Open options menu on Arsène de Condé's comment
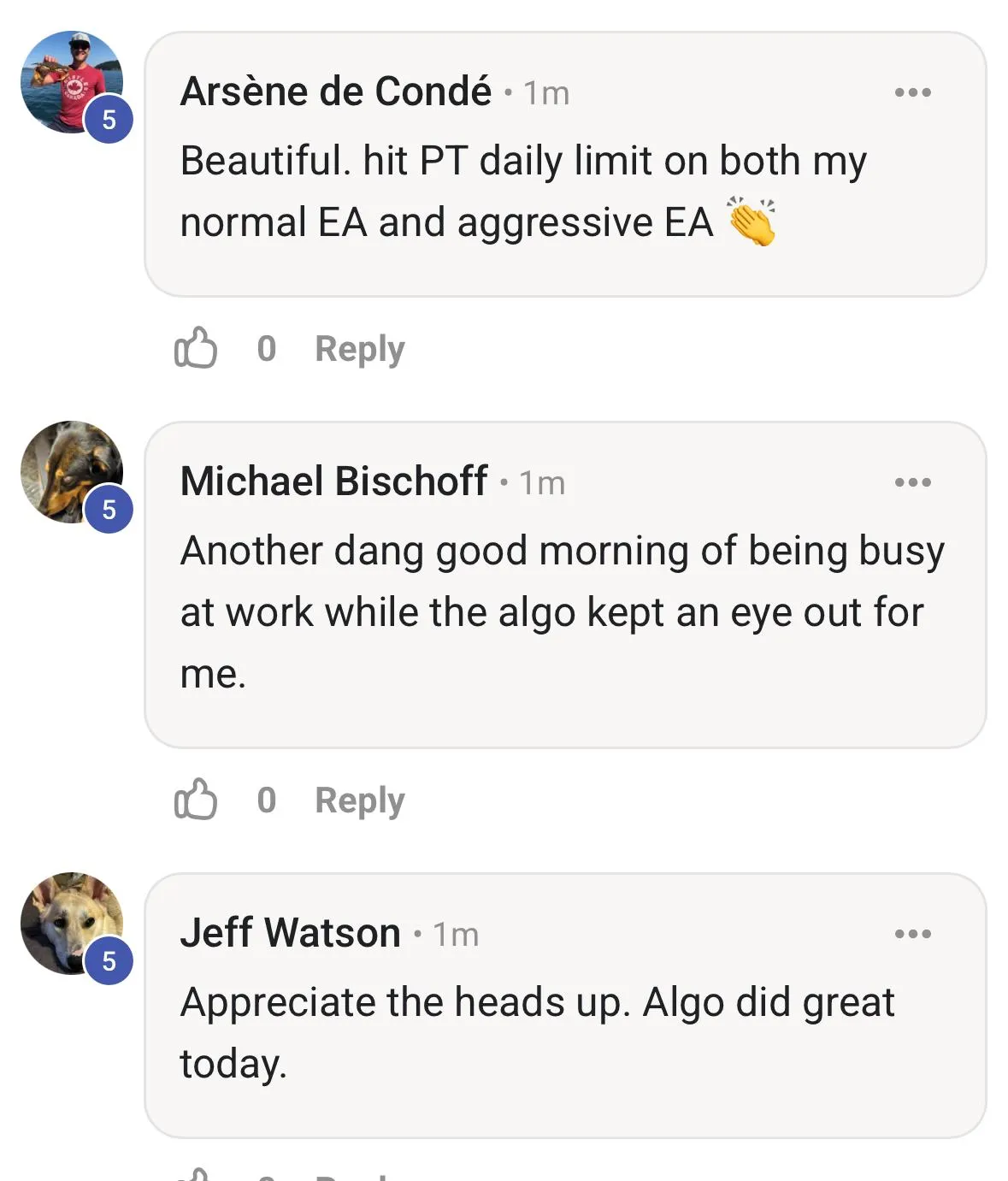Viewport: 1008px width, 1181px height. (912, 92)
